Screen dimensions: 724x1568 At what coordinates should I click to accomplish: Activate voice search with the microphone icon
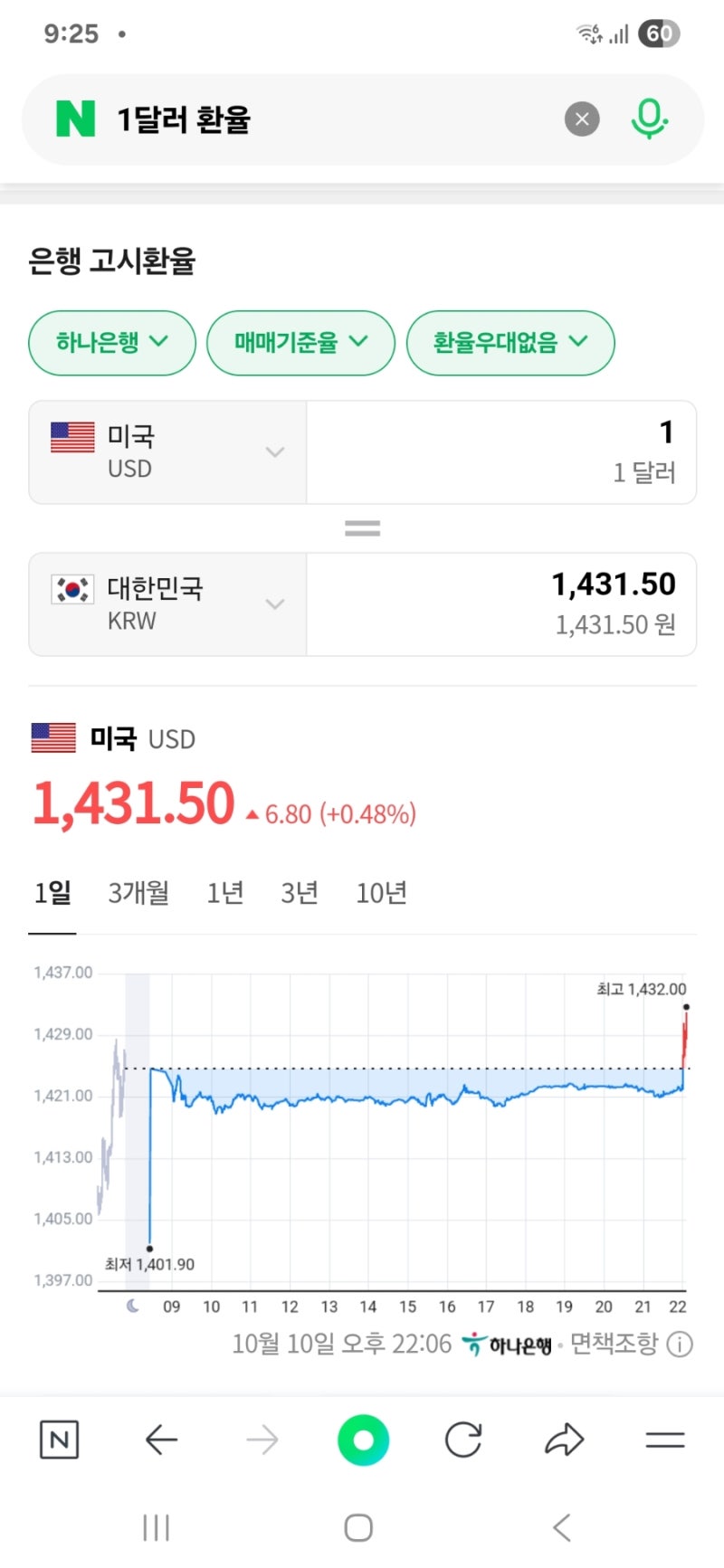(x=650, y=119)
